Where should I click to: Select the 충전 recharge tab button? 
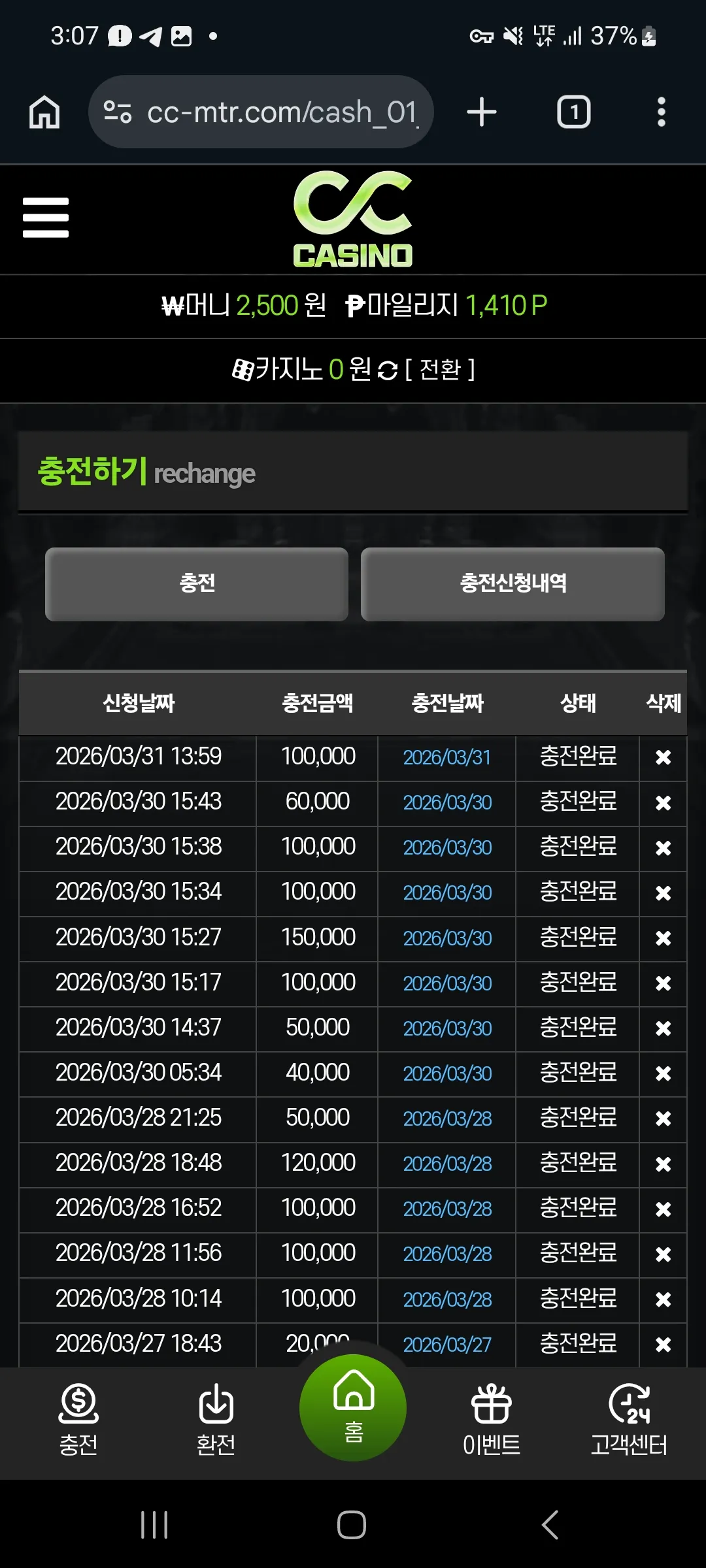[x=197, y=583]
